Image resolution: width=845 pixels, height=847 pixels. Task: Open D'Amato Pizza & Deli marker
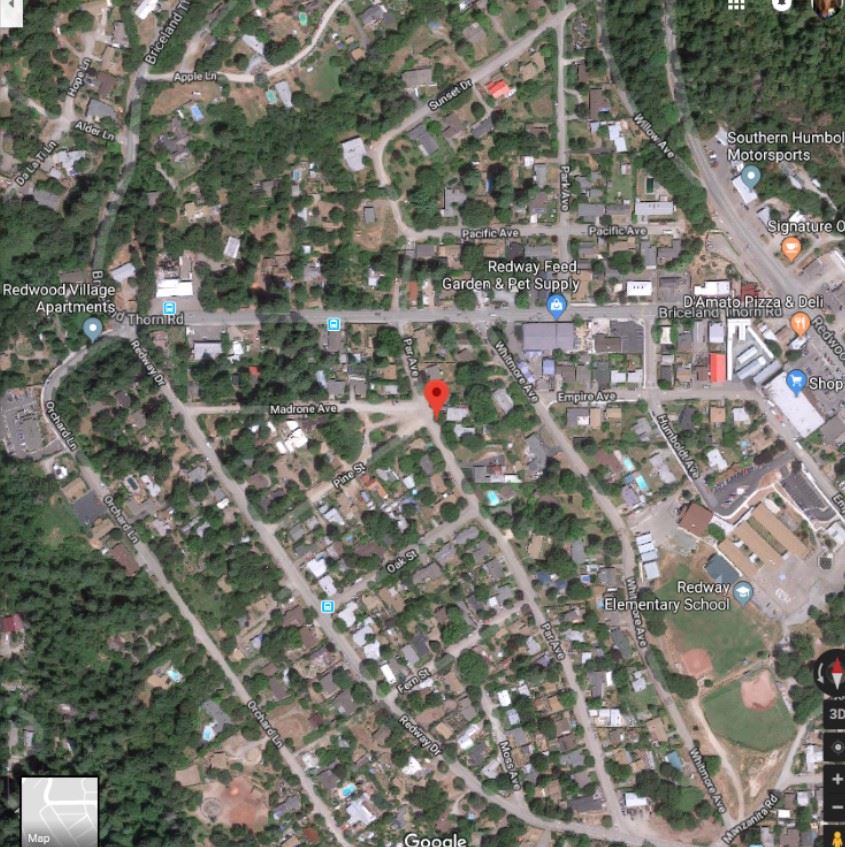click(799, 323)
